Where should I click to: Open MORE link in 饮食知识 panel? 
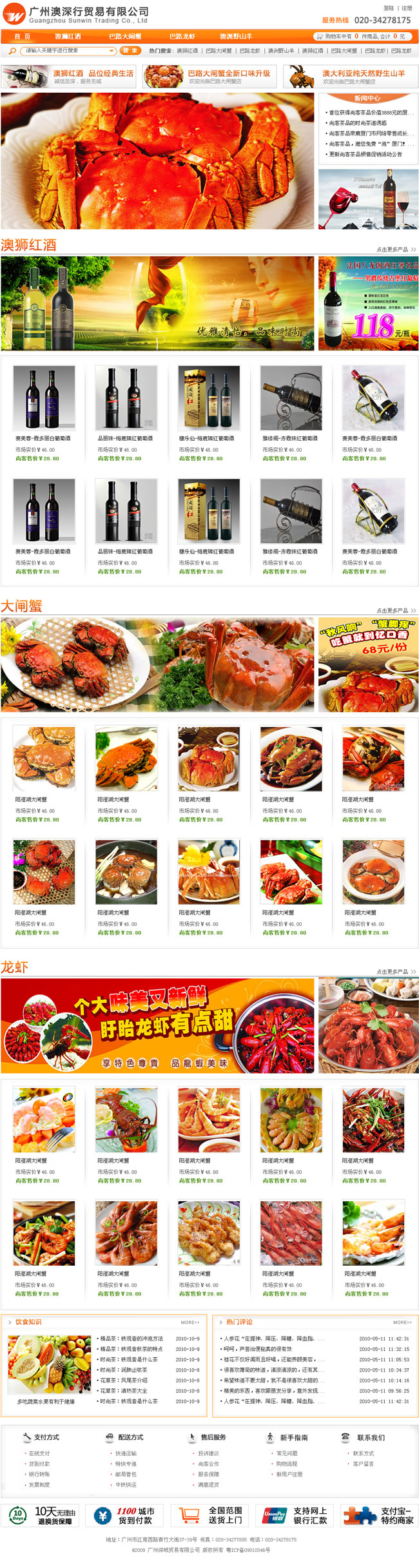[x=190, y=1322]
